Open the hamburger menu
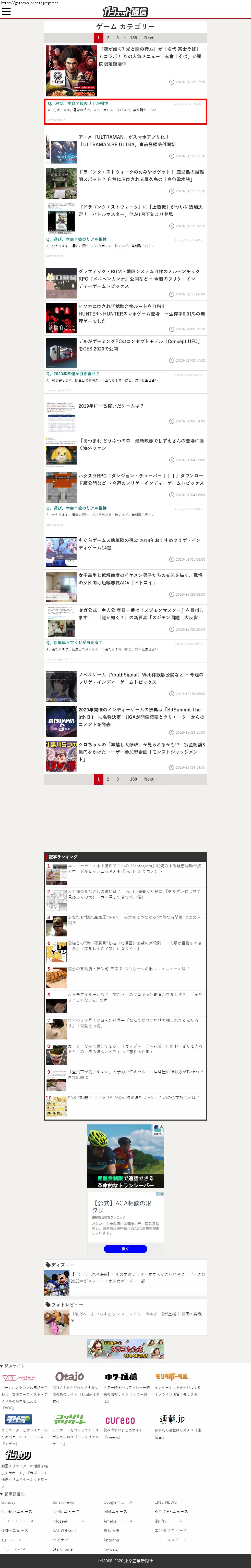This screenshot has width=251, height=1568. (7, 11)
